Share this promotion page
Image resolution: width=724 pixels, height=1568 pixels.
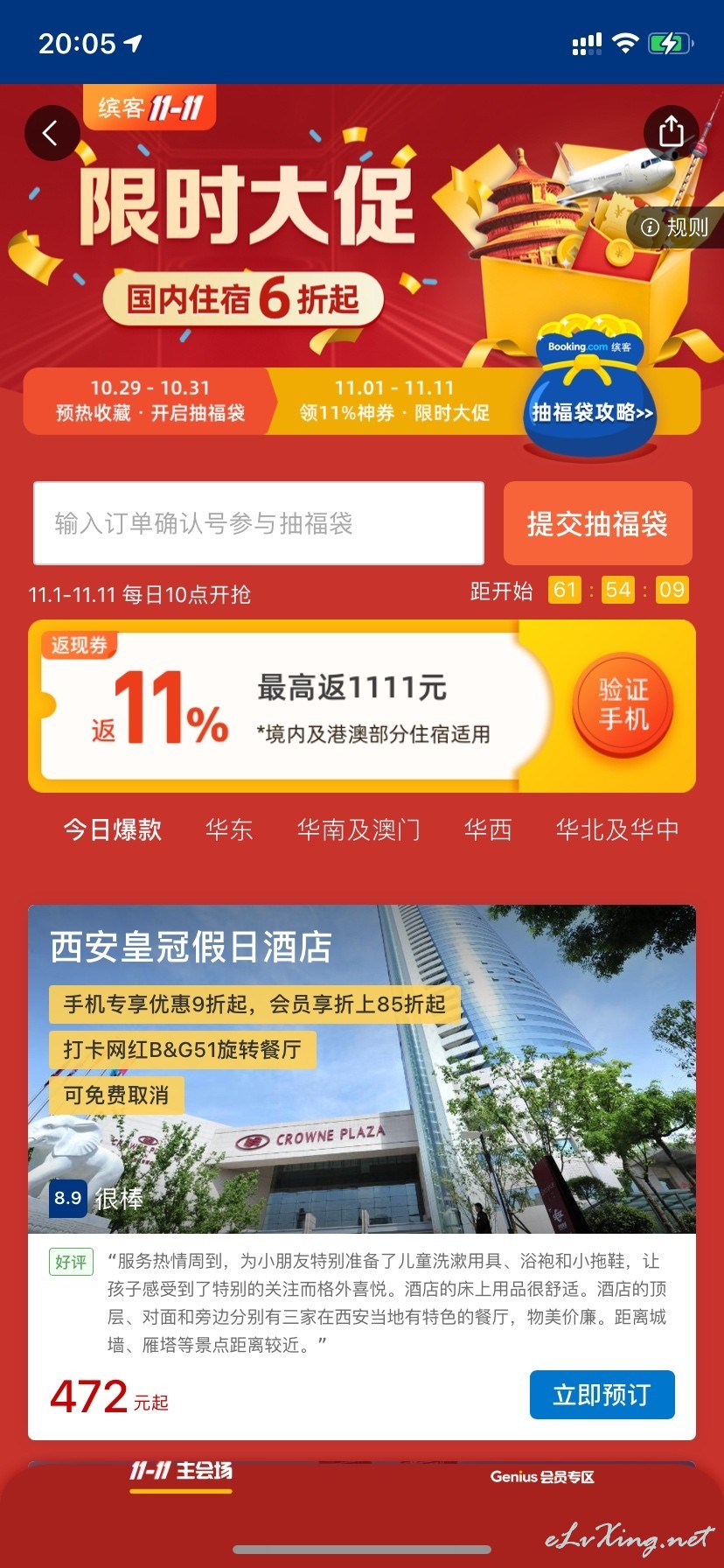pyautogui.click(x=671, y=131)
